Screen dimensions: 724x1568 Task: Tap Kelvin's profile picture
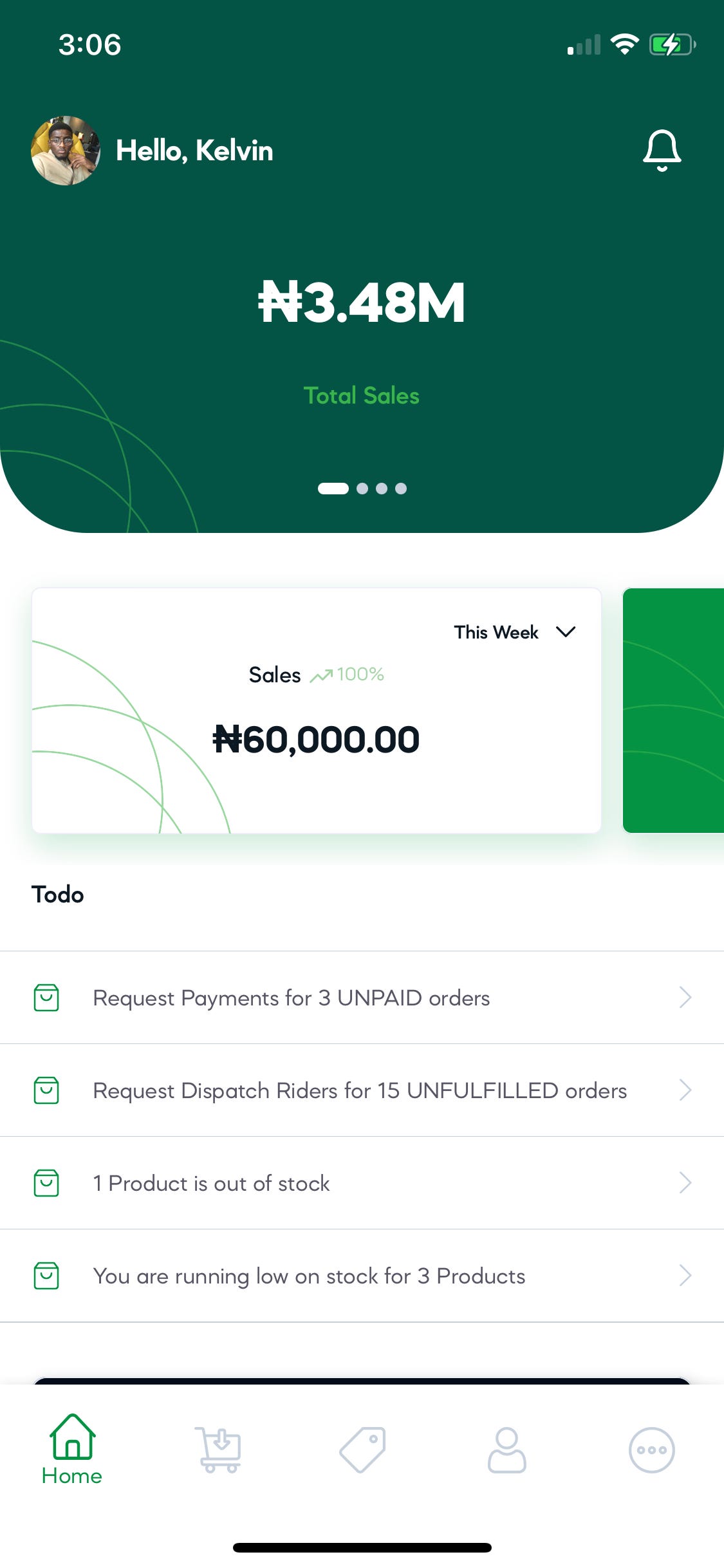pyautogui.click(x=66, y=151)
